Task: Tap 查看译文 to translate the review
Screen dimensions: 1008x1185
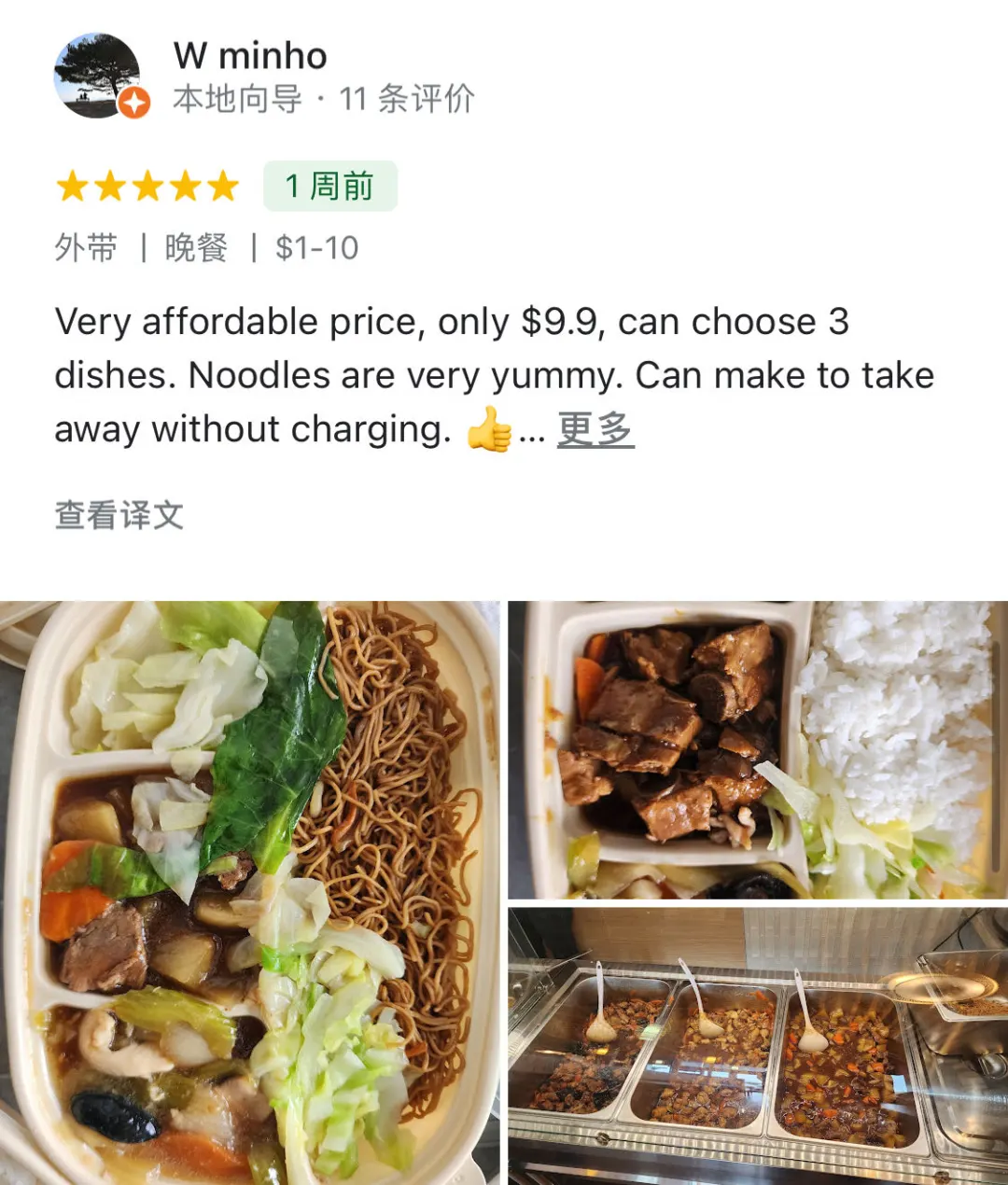Action: (119, 515)
